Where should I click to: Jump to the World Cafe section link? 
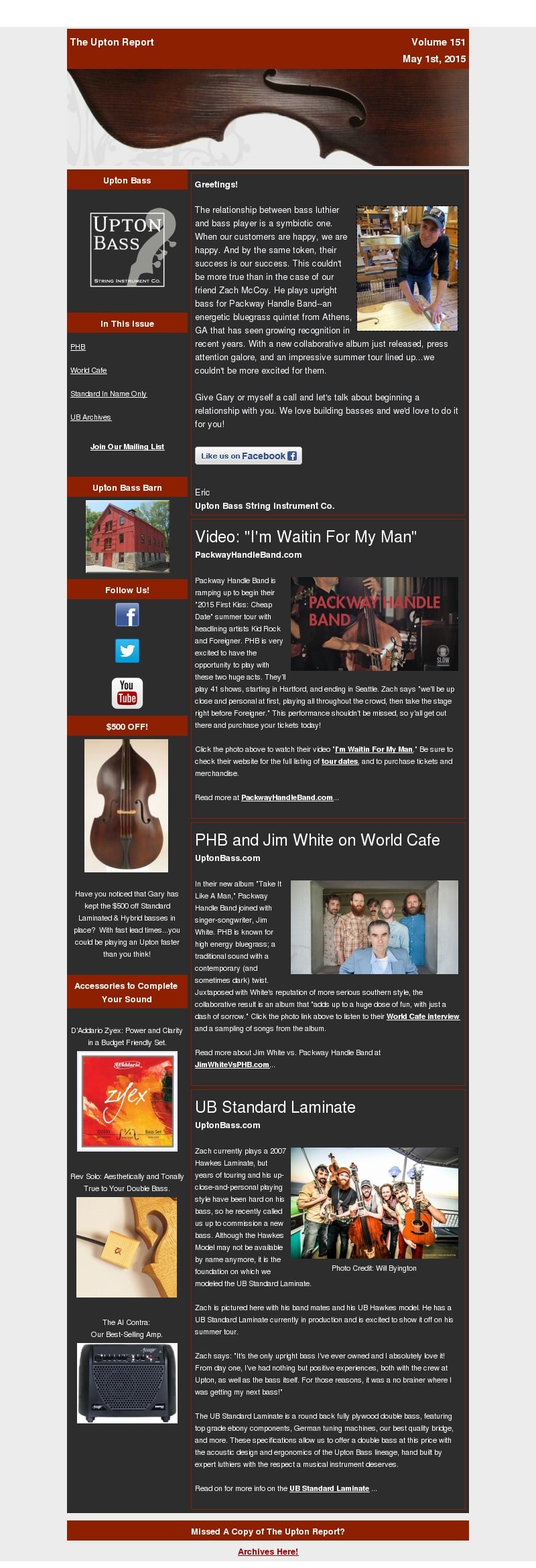point(88,370)
